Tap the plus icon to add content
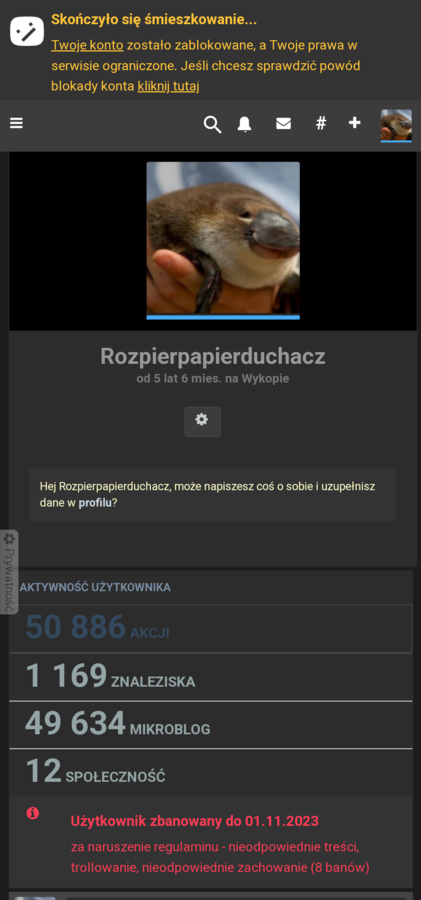The width and height of the screenshot is (421, 900). tap(355, 123)
